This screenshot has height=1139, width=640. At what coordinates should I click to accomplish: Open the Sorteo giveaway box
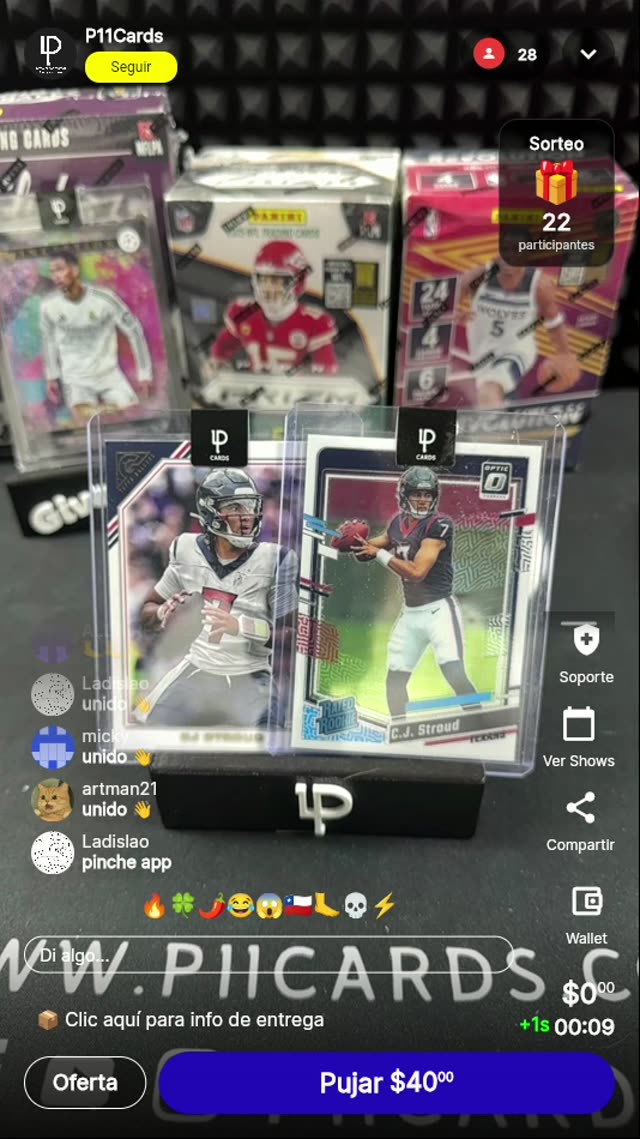click(x=556, y=193)
